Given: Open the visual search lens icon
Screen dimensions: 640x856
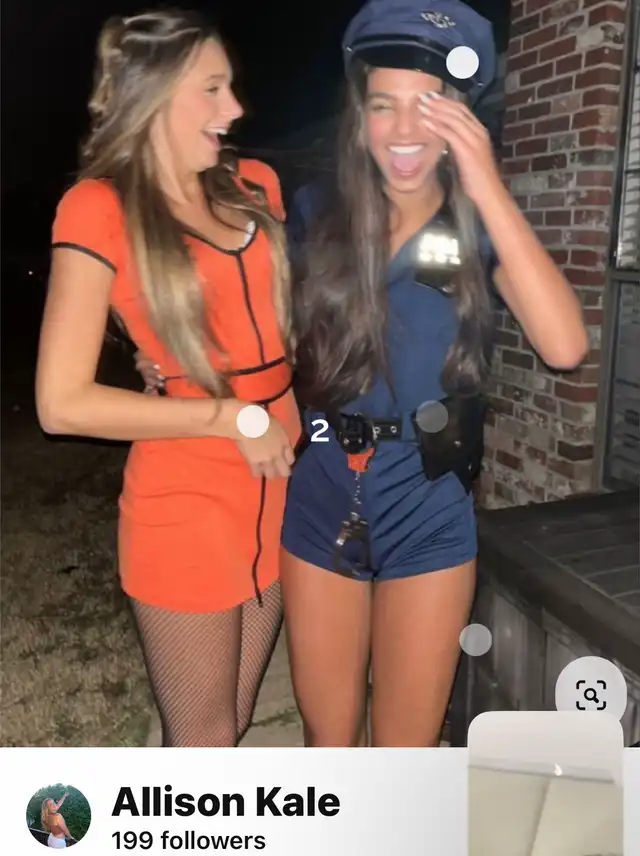Looking at the screenshot, I should (591, 693).
